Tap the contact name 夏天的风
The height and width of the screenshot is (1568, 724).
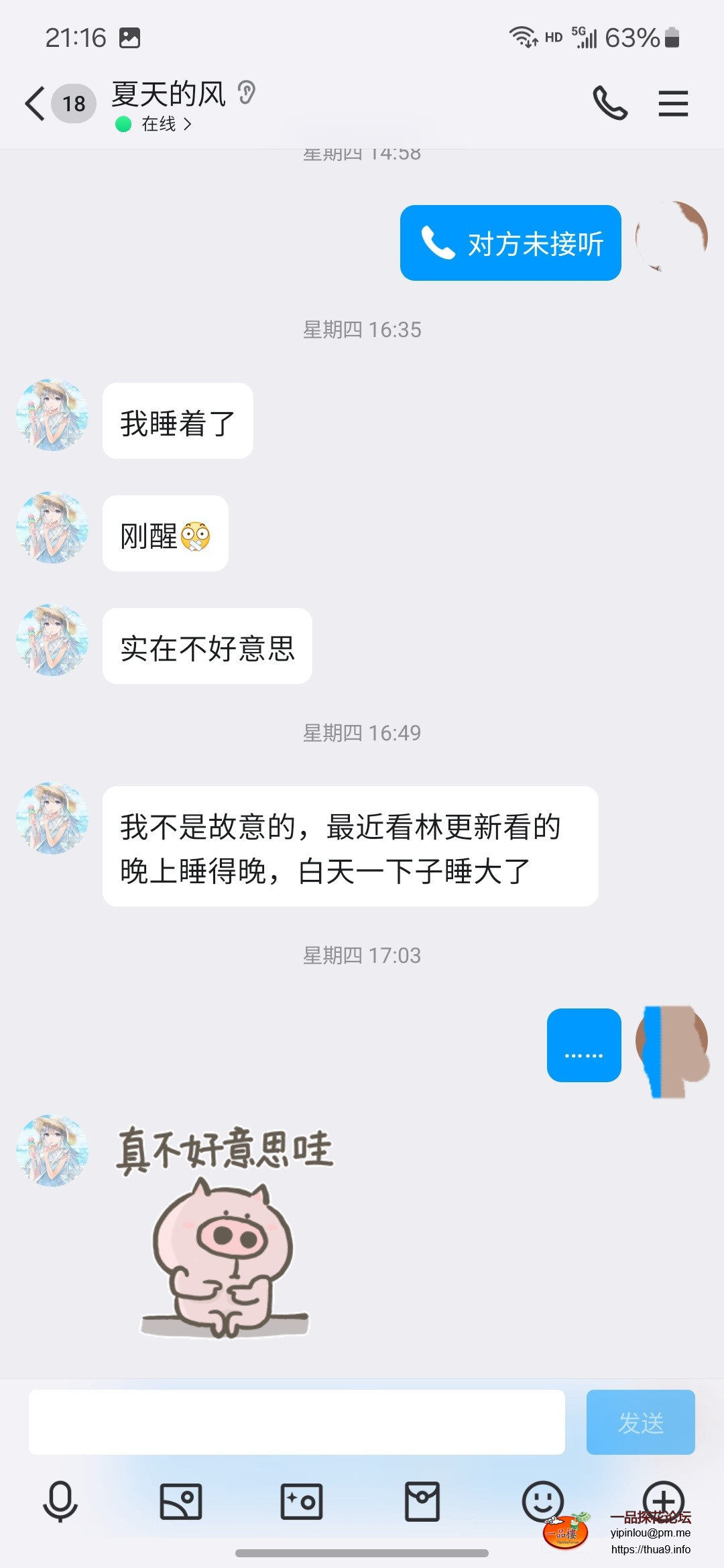click(x=168, y=97)
